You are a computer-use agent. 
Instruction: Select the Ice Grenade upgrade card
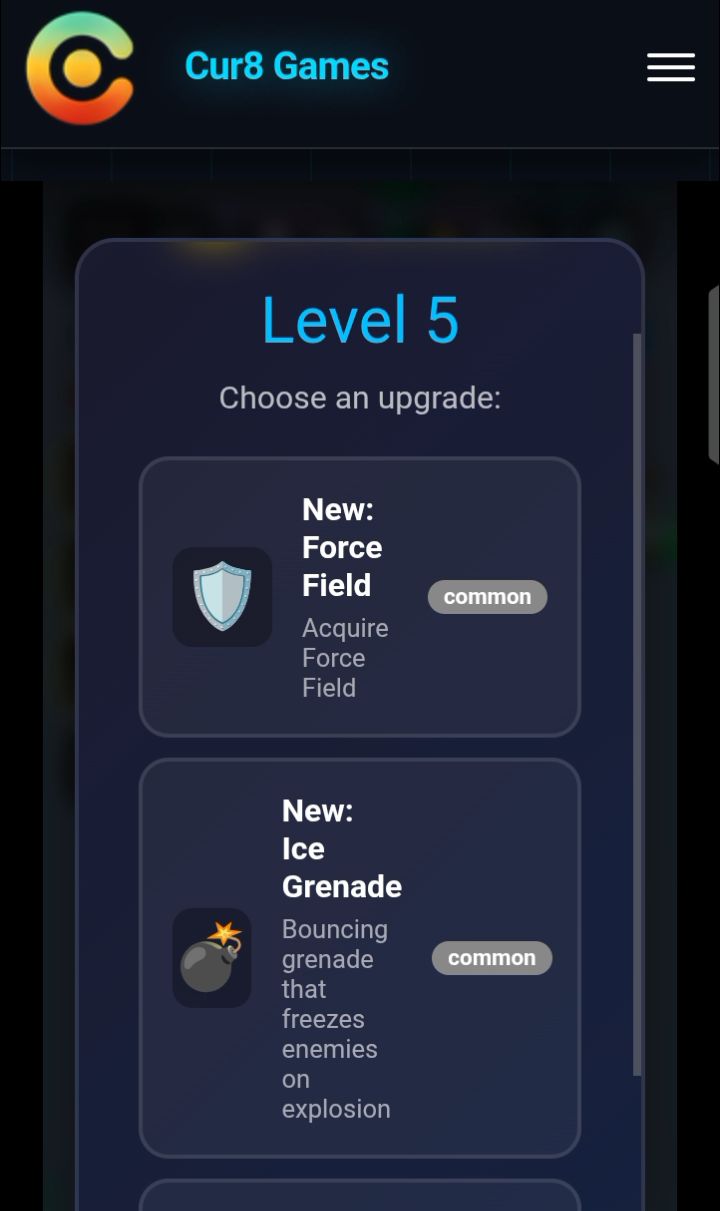[360, 957]
